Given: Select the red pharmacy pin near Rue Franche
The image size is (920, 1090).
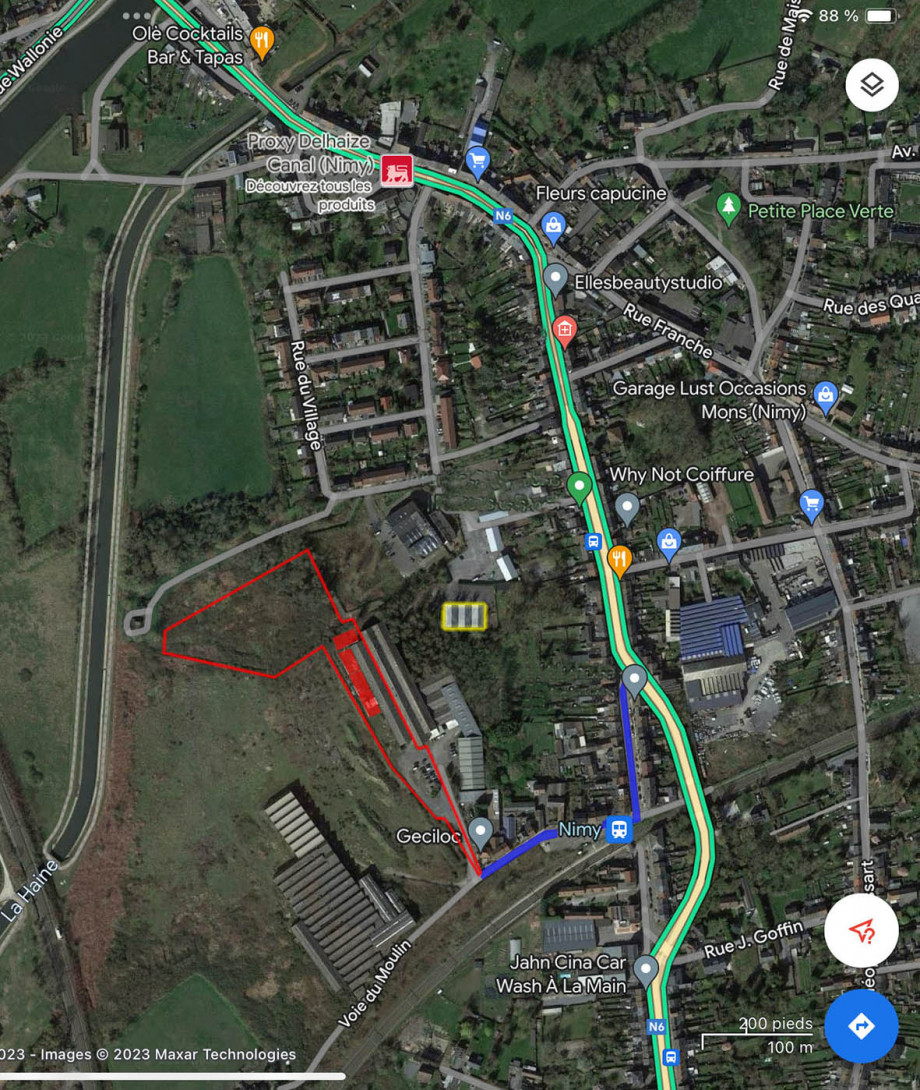Looking at the screenshot, I should 564,328.
